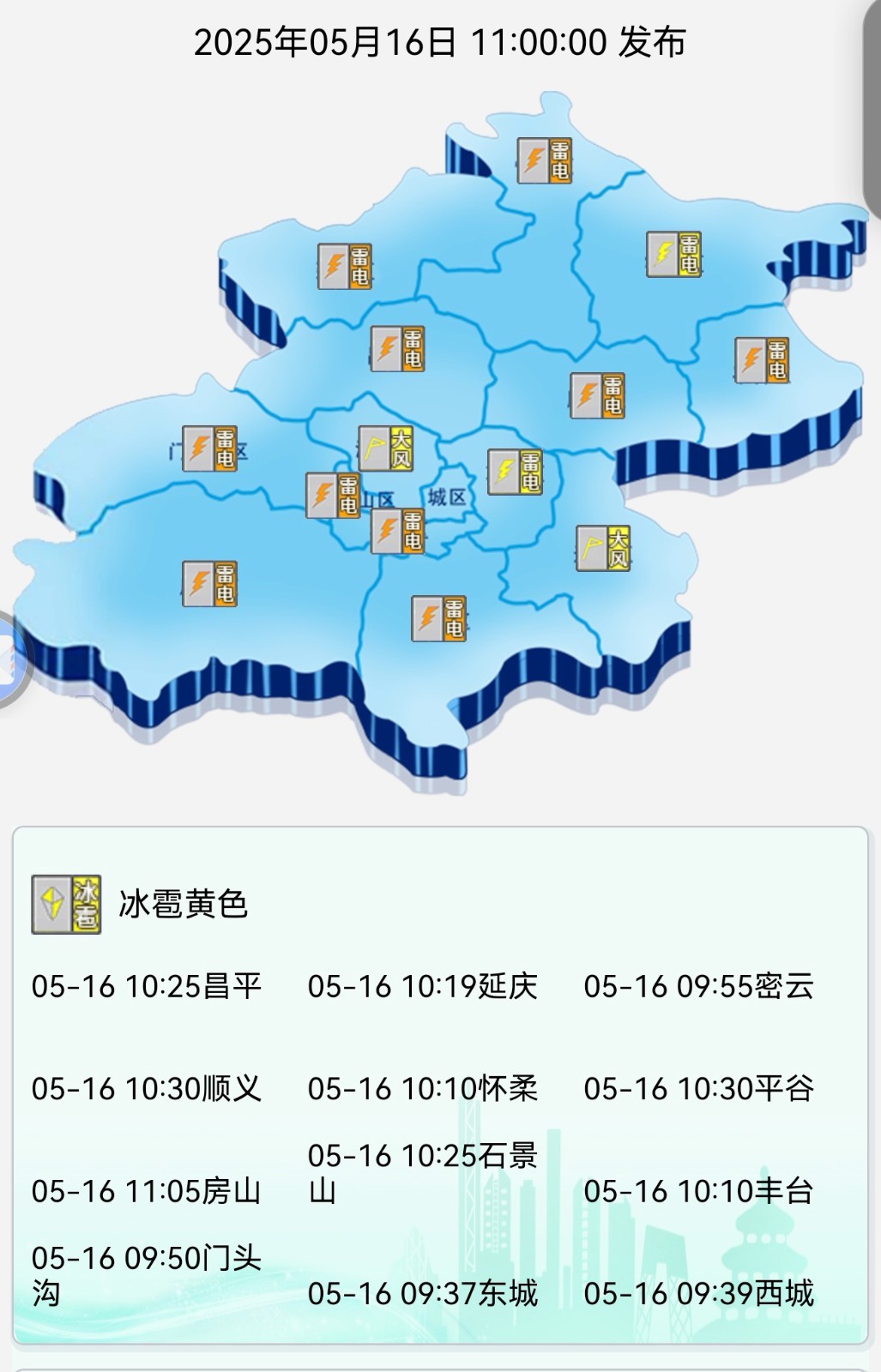
Task: View the 10:10 丰台 warning entry
Action: coord(698,1191)
